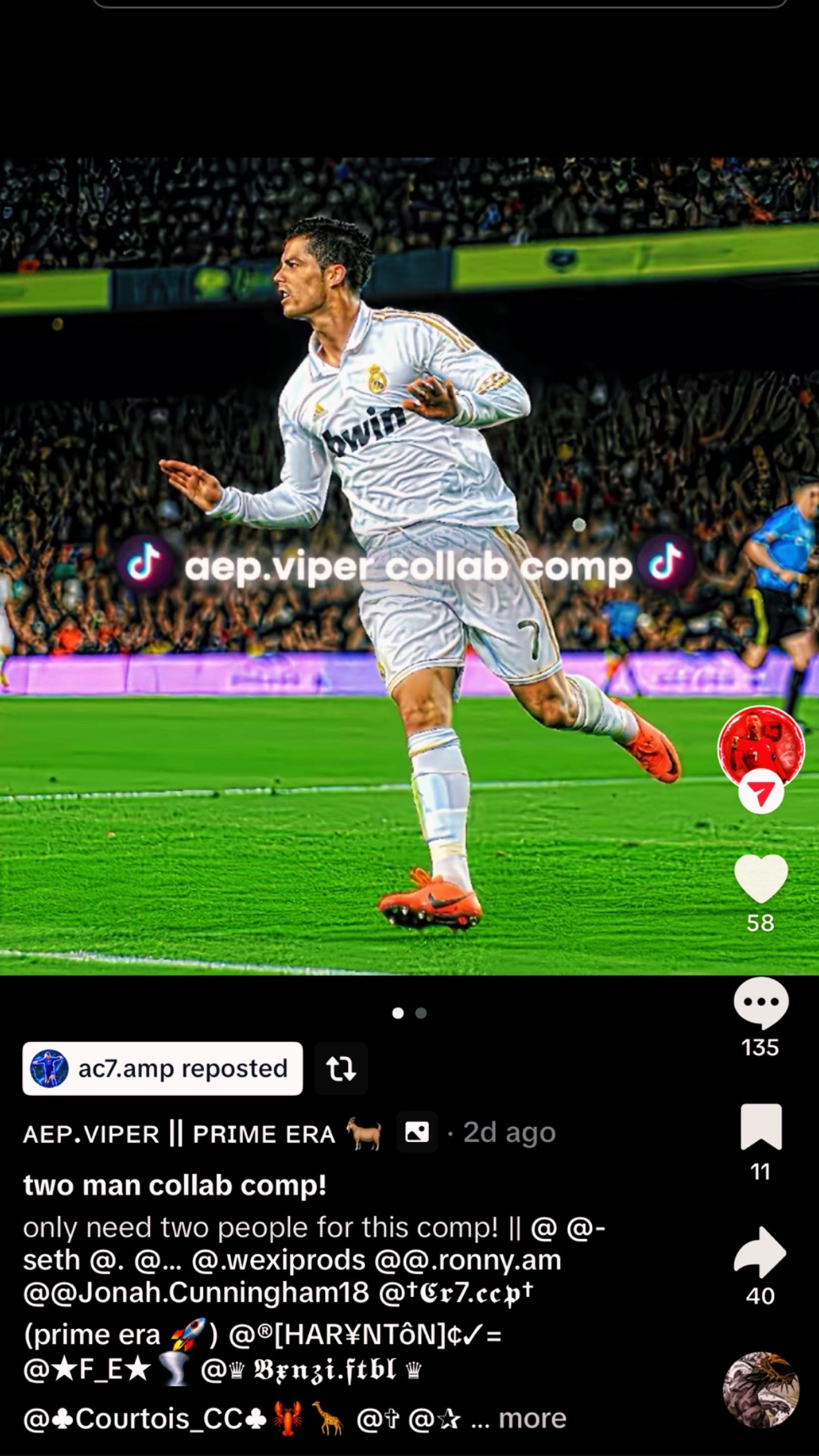This screenshot has height=1456, width=819.
Task: Open the spinning sound disc
Action: [x=761, y=1390]
